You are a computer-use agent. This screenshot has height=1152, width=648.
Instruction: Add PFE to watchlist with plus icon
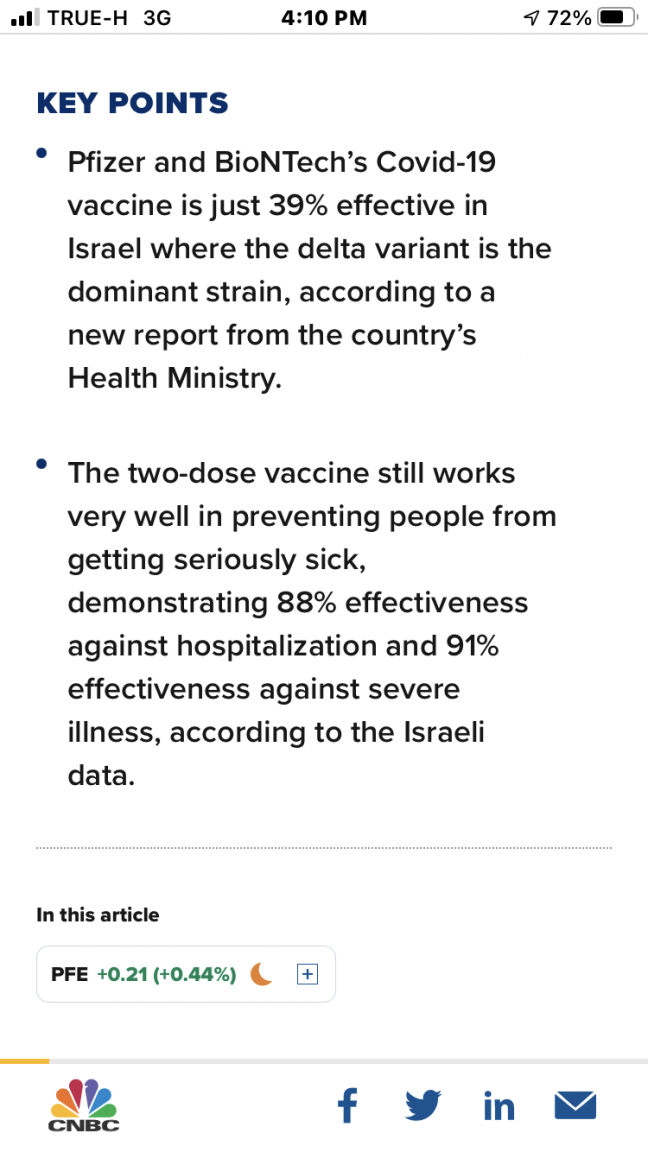pyautogui.click(x=308, y=974)
